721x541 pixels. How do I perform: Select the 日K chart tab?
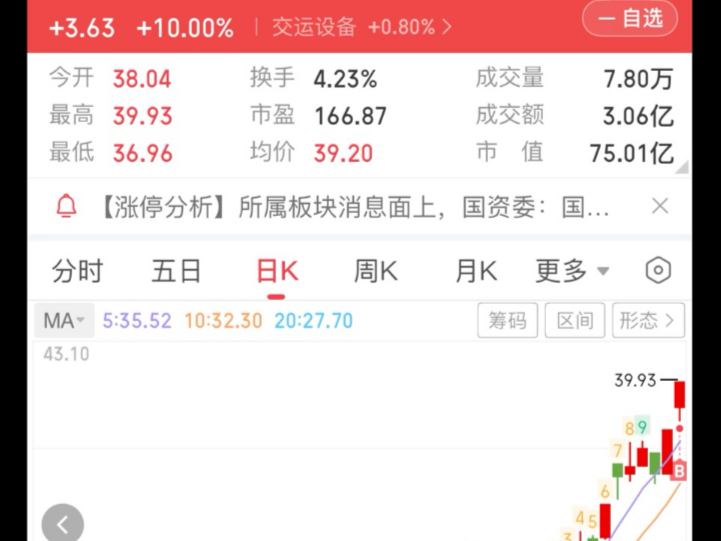point(277,271)
